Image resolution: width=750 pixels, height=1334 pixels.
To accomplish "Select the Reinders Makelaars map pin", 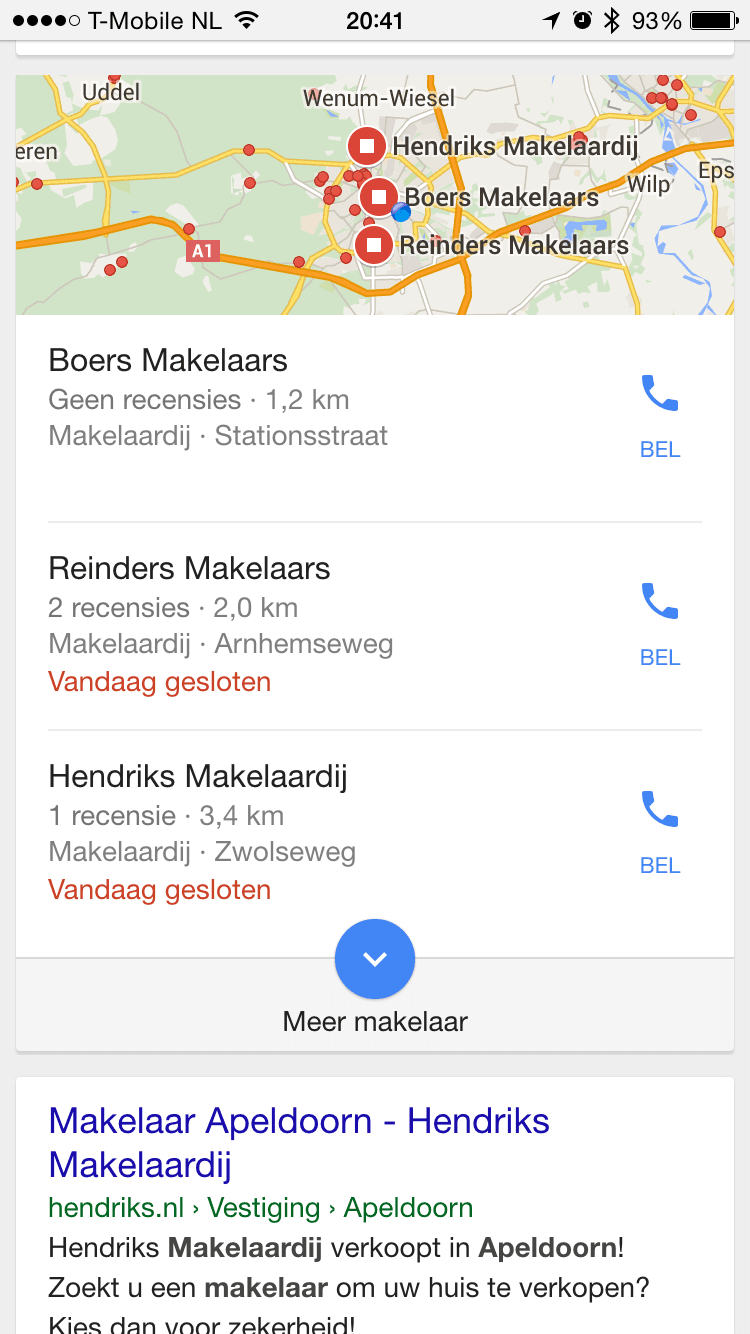I will click(x=375, y=244).
